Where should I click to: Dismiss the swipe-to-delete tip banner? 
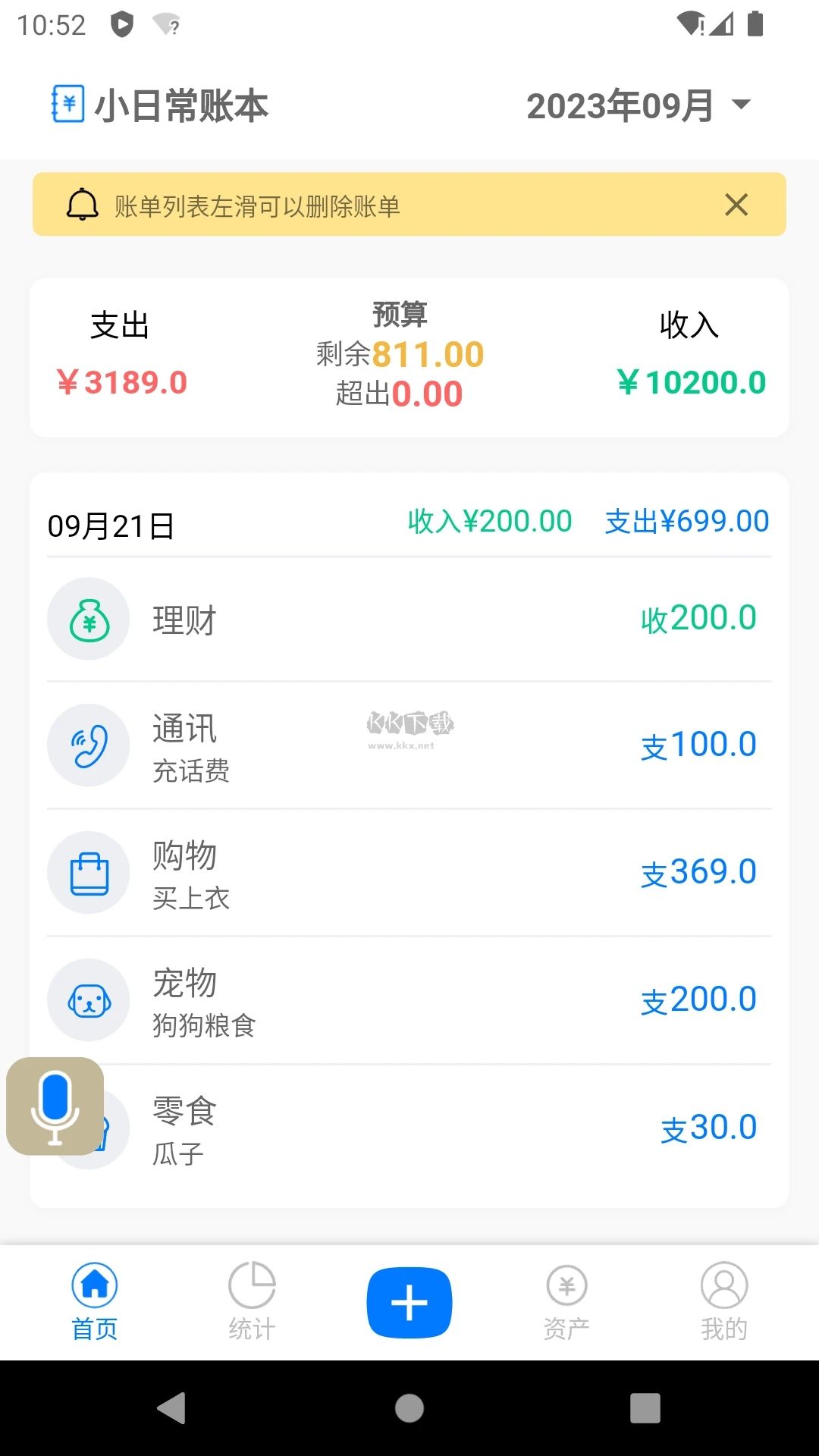pos(734,204)
